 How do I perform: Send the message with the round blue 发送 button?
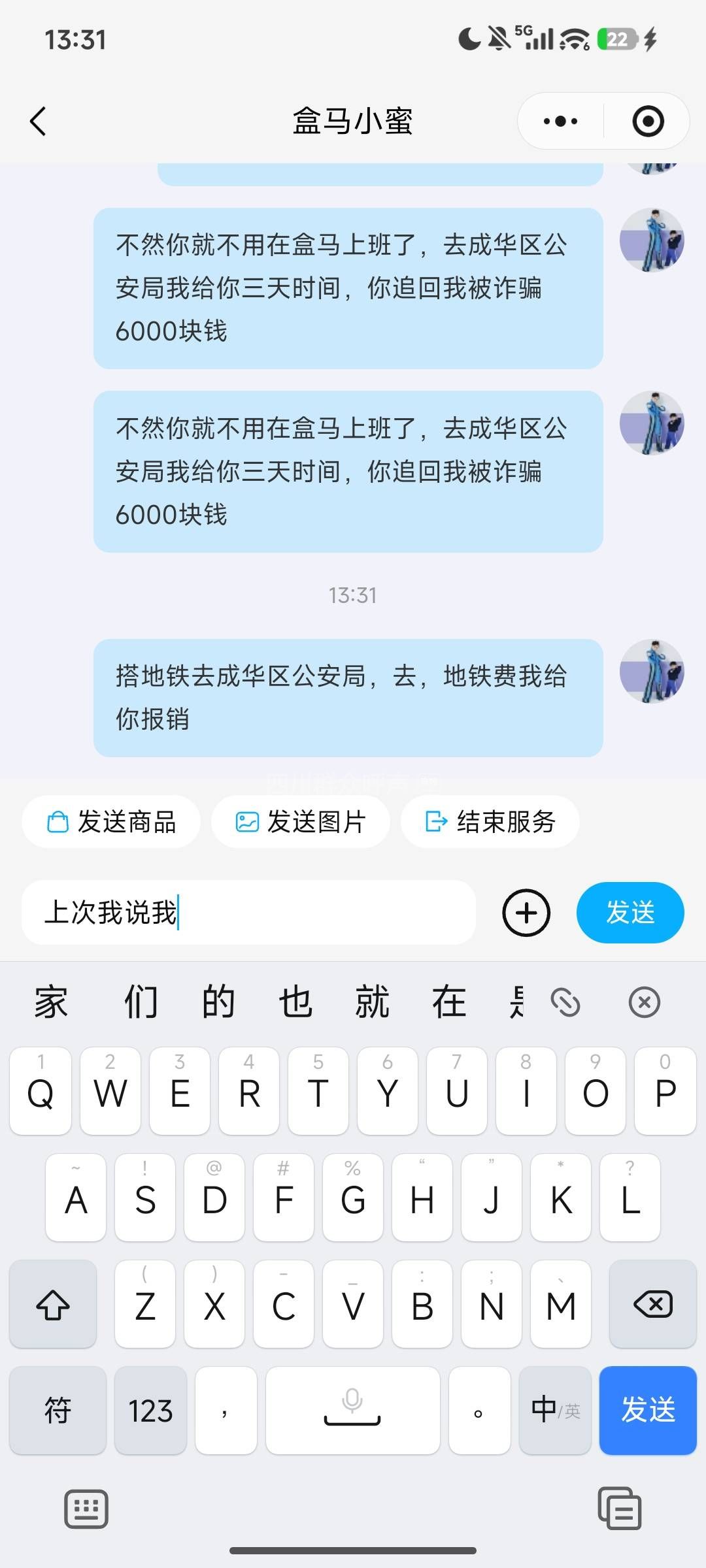click(x=630, y=913)
